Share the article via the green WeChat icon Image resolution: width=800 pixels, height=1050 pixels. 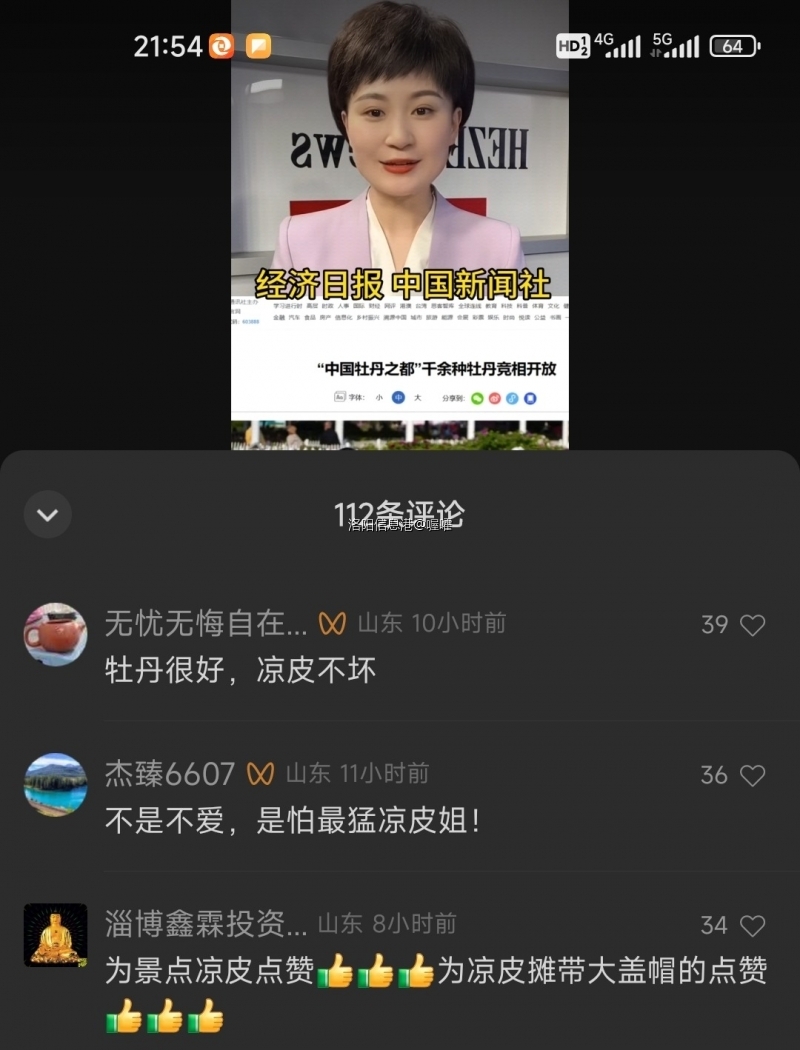(x=476, y=400)
